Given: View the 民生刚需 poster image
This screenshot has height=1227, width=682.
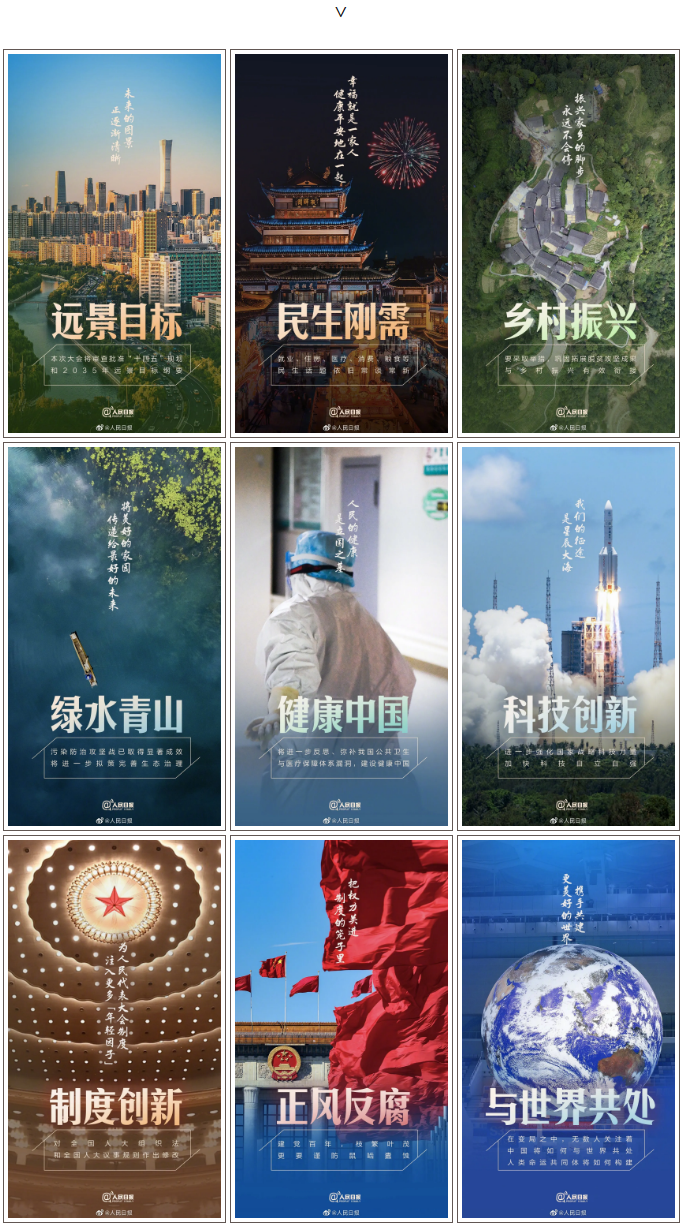Looking at the screenshot, I should click(x=341, y=243).
